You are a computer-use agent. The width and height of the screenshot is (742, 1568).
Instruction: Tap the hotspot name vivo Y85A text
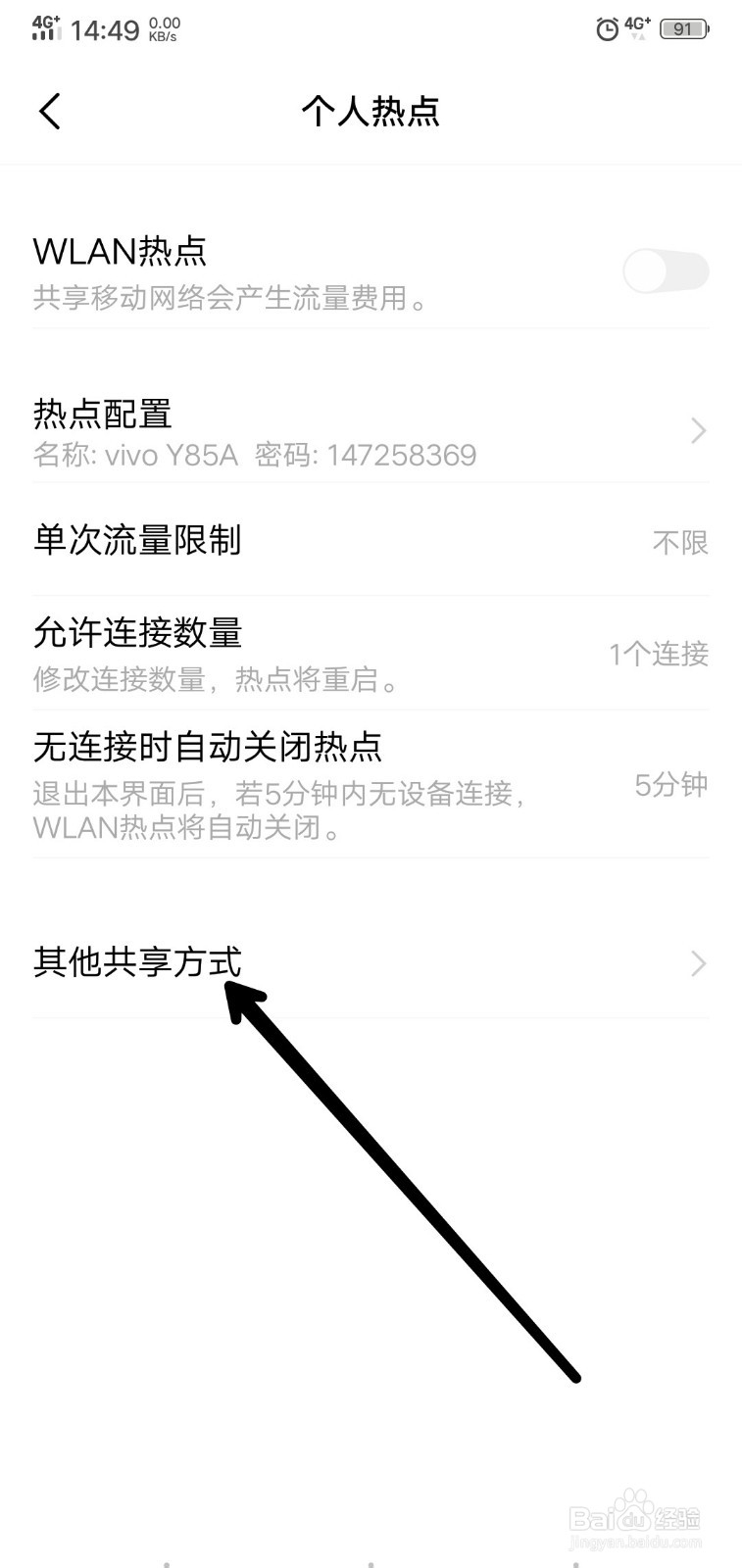click(x=167, y=455)
